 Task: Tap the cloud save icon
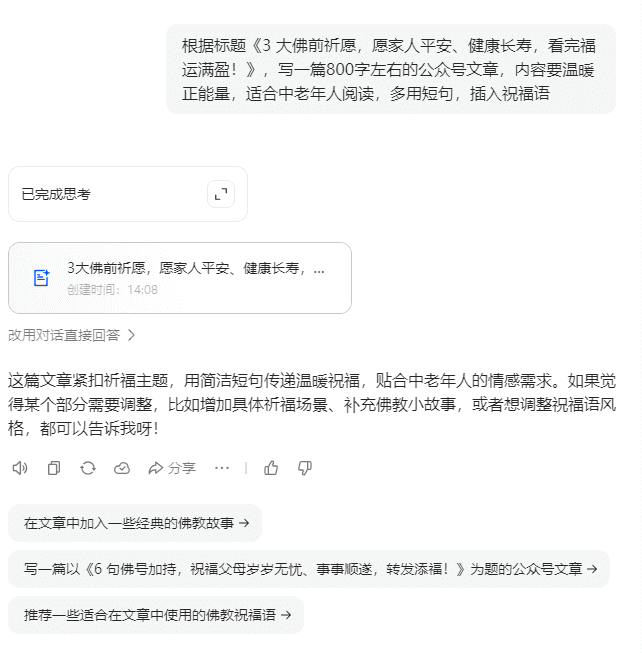pyautogui.click(x=122, y=467)
